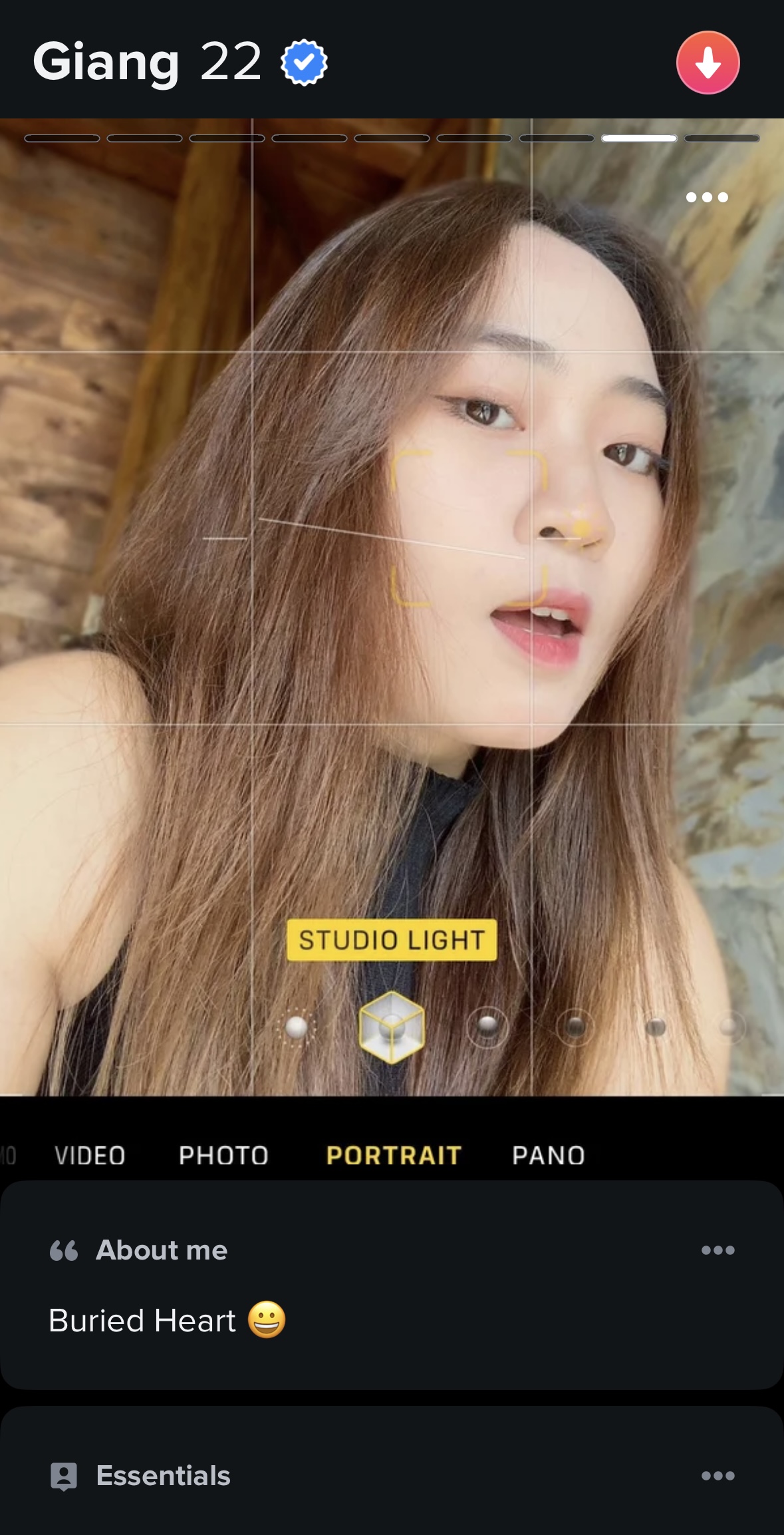Collapse the profile with the down arrow button
Image resolution: width=784 pixels, height=1535 pixels.
(x=708, y=63)
